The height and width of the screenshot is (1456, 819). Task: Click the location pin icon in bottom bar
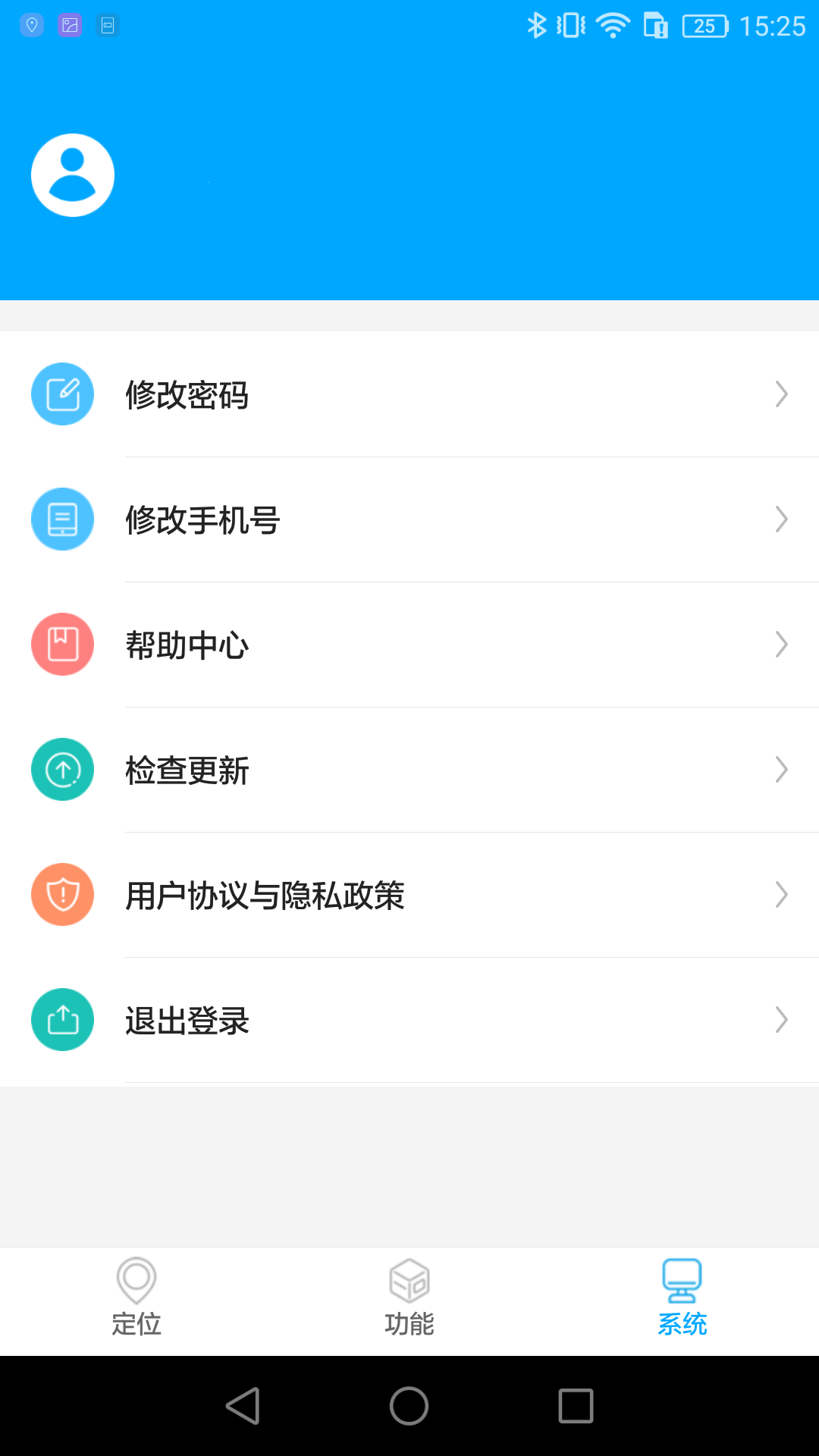click(x=136, y=1280)
